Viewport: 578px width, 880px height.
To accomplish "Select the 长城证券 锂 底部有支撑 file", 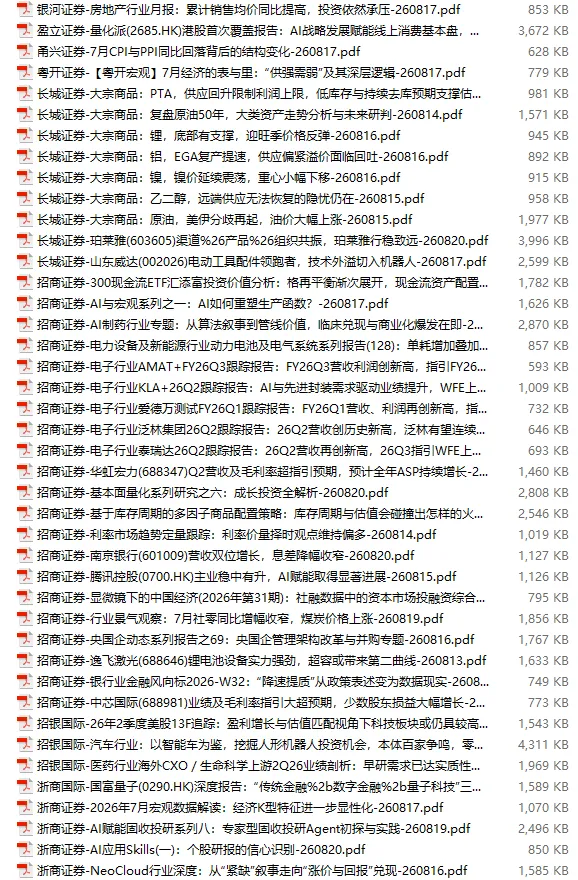I will (219, 135).
